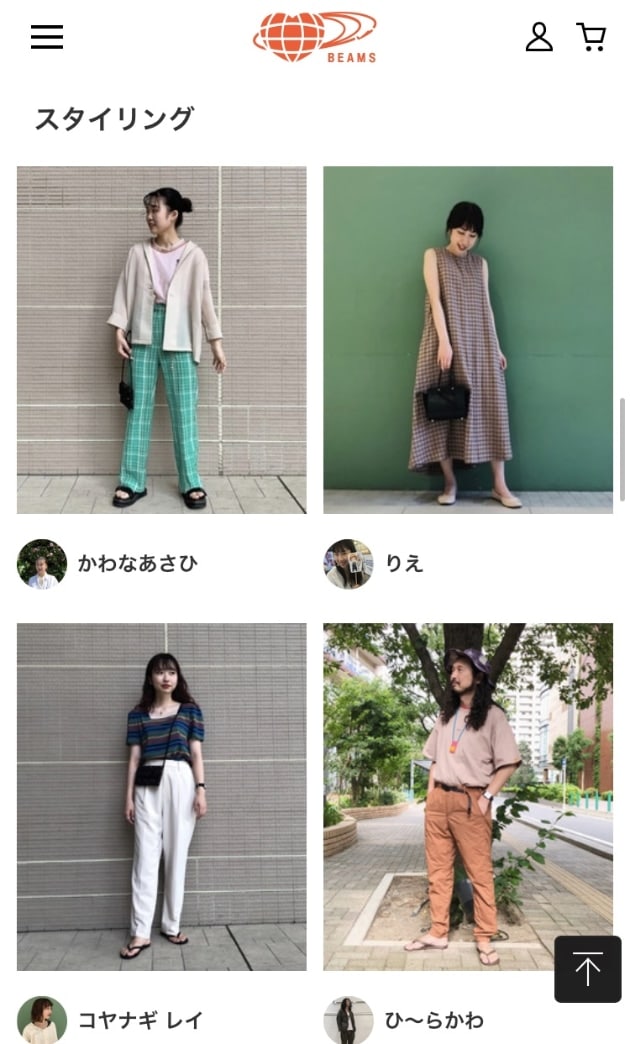Open the shopping cart
This screenshot has height=1044, width=630.
click(591, 37)
